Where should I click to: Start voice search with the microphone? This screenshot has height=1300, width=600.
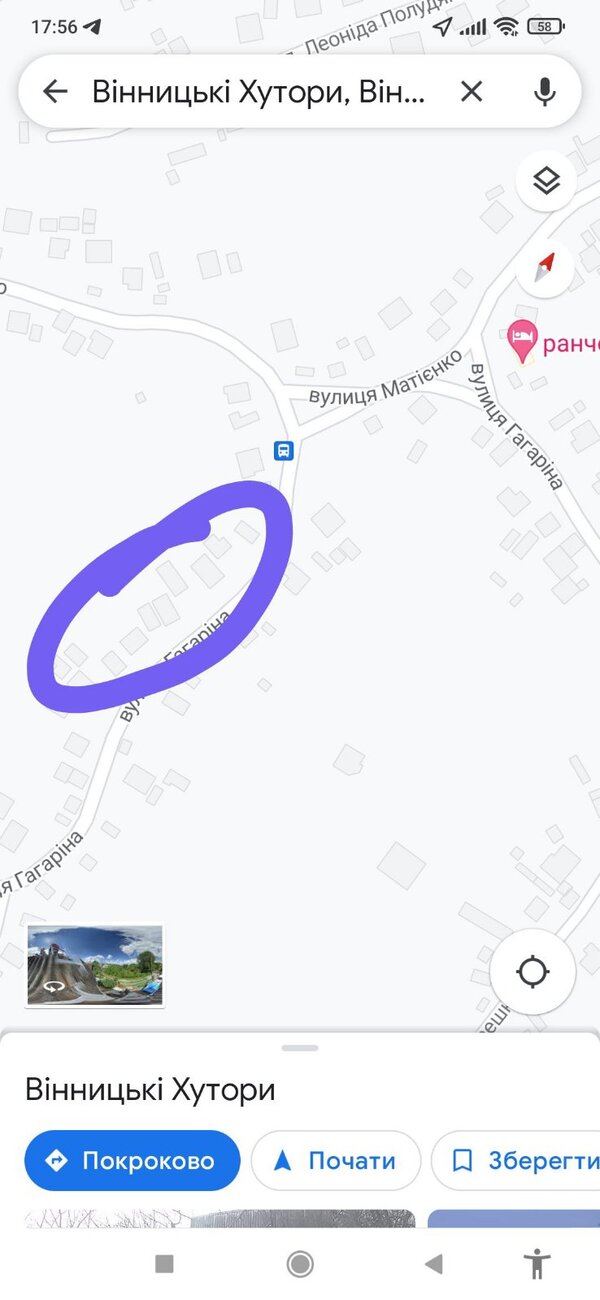tap(544, 92)
